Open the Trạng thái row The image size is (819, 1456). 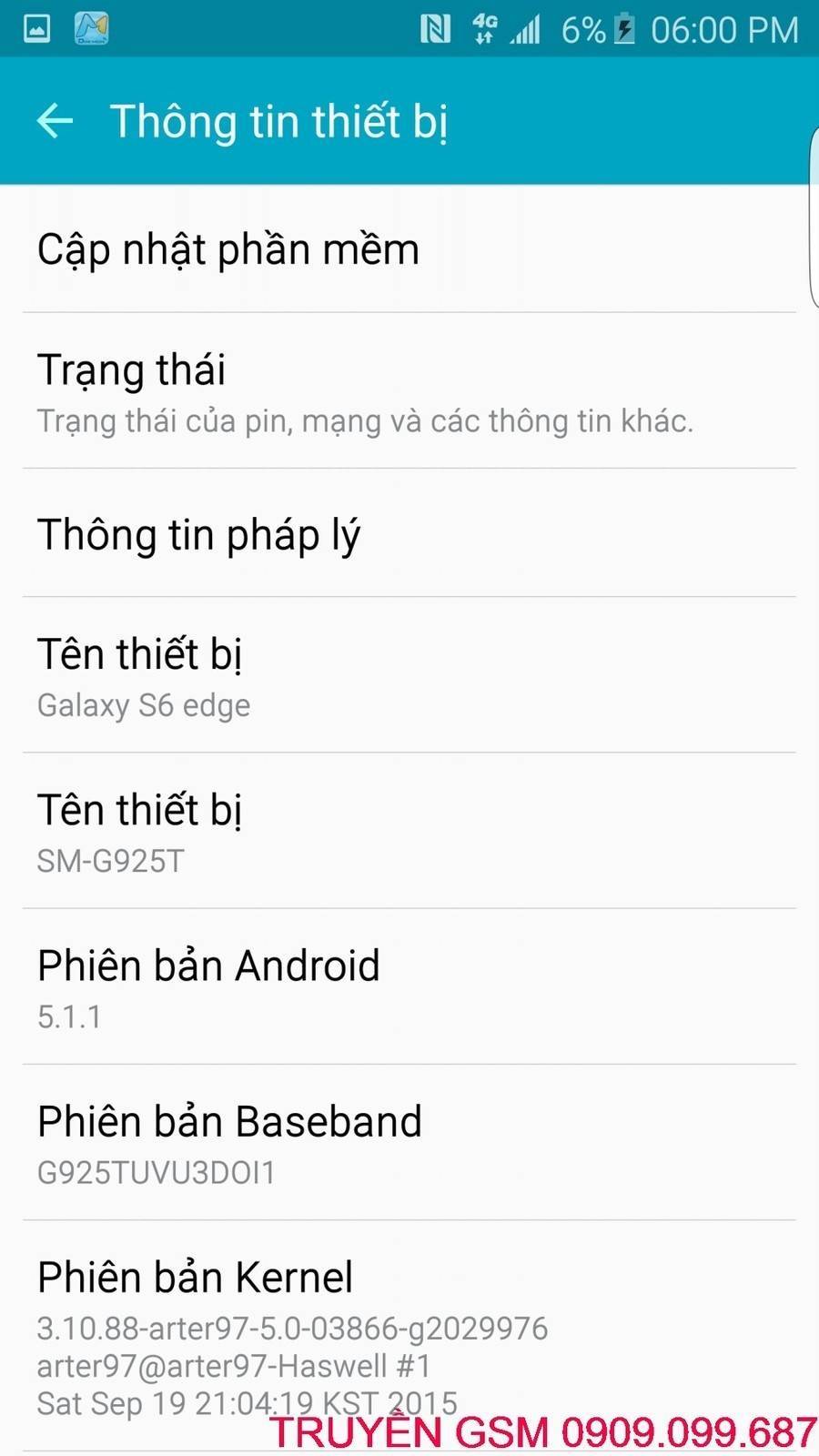click(409, 392)
